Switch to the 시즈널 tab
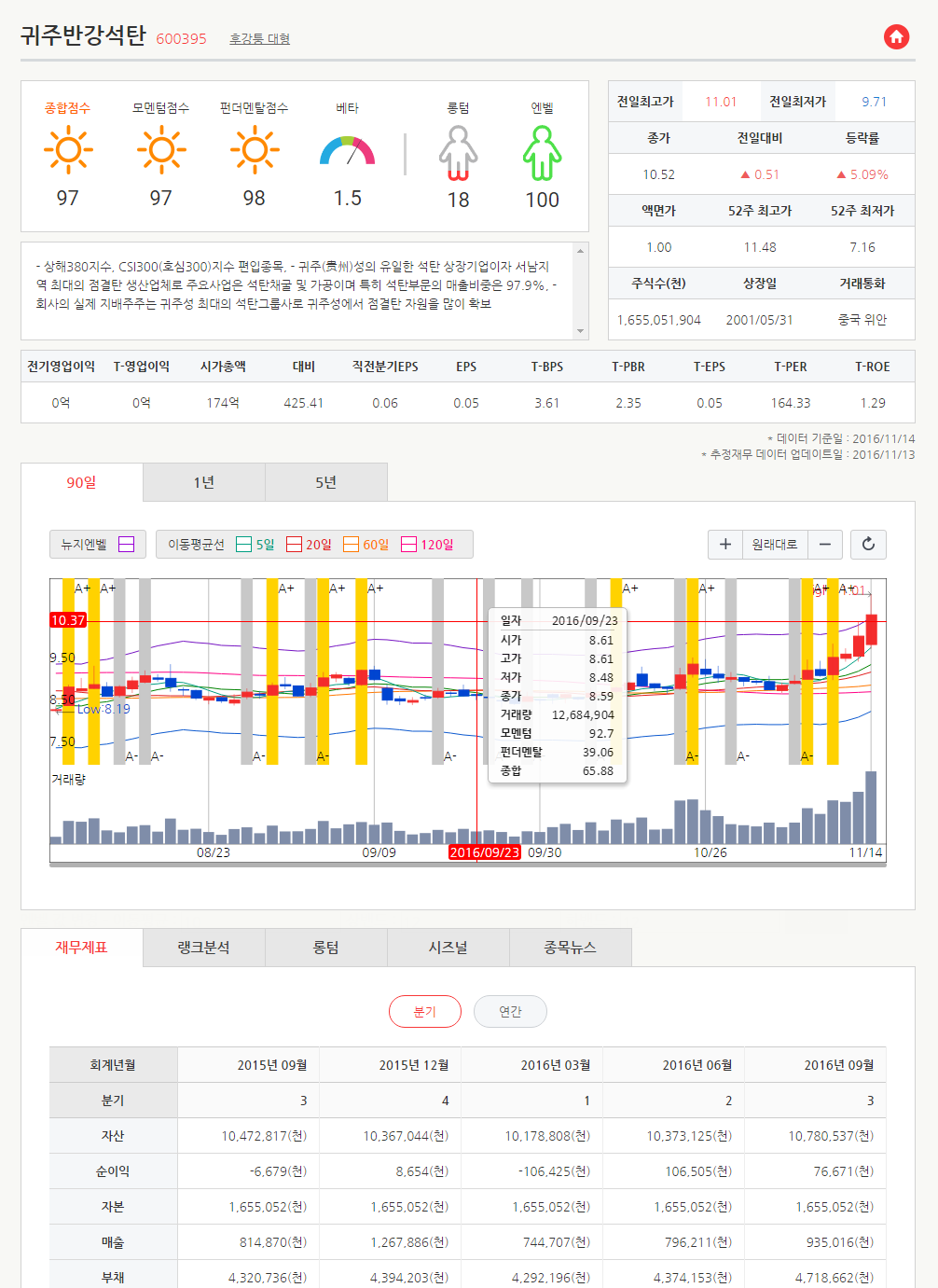938x1288 pixels. [x=448, y=948]
